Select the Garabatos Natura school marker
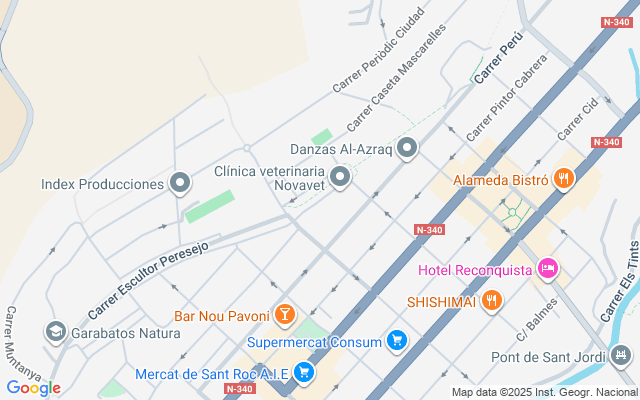Image resolution: width=640 pixels, height=400 pixels. click(55, 330)
